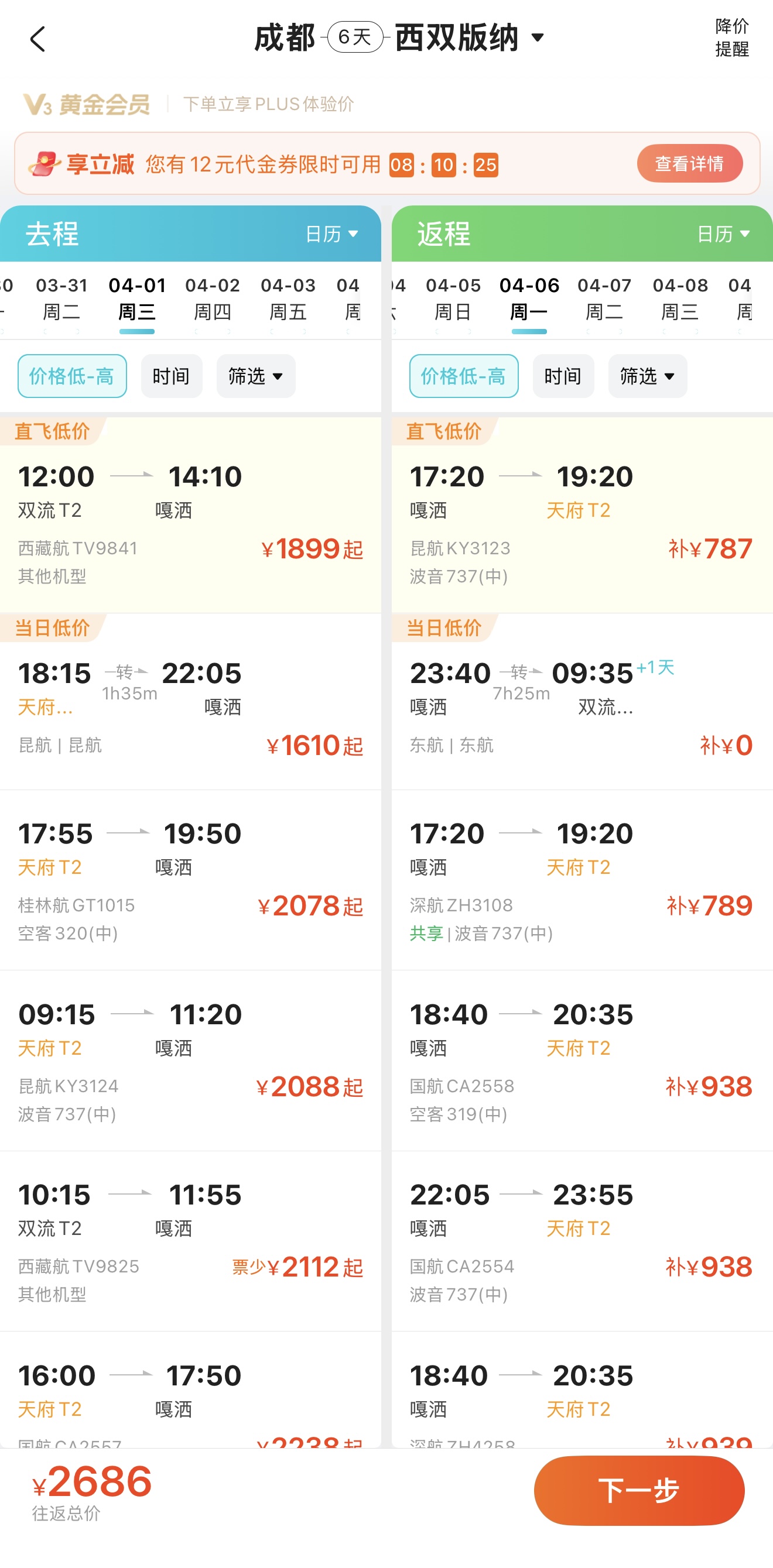Image resolution: width=773 pixels, height=1568 pixels.
Task: Continue with 下一步
Action: point(638,1491)
